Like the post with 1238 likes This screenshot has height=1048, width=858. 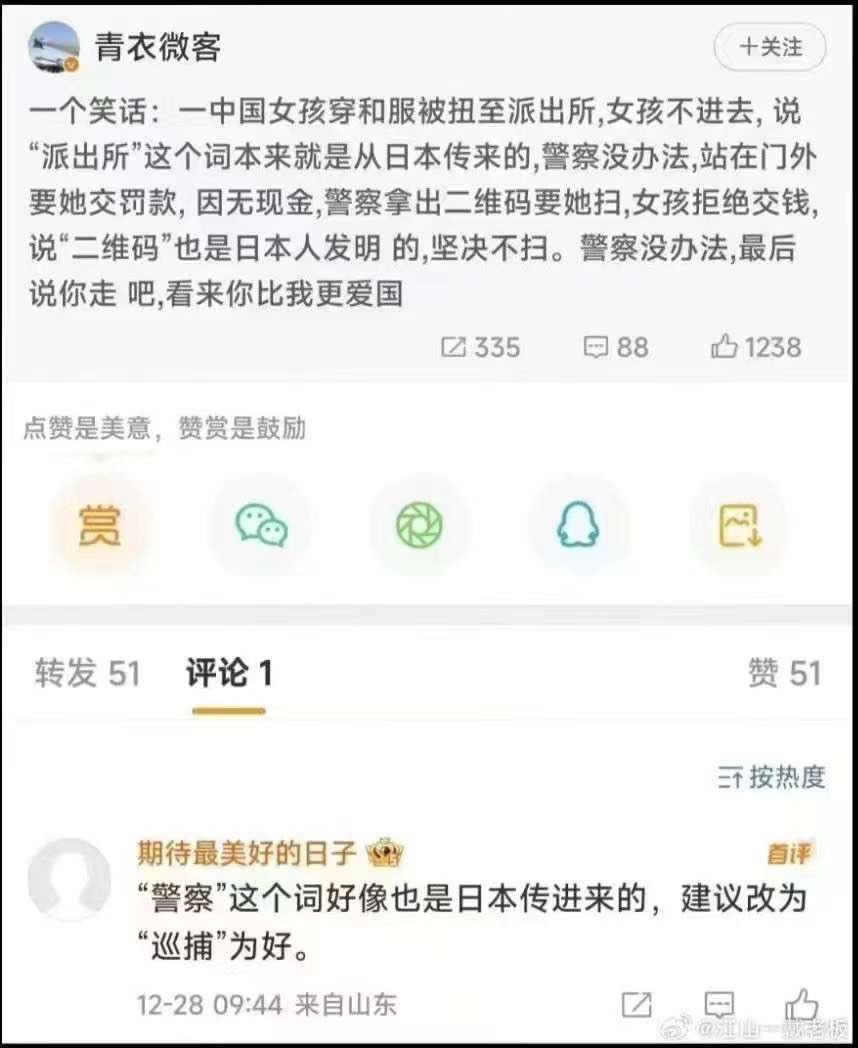755,347
